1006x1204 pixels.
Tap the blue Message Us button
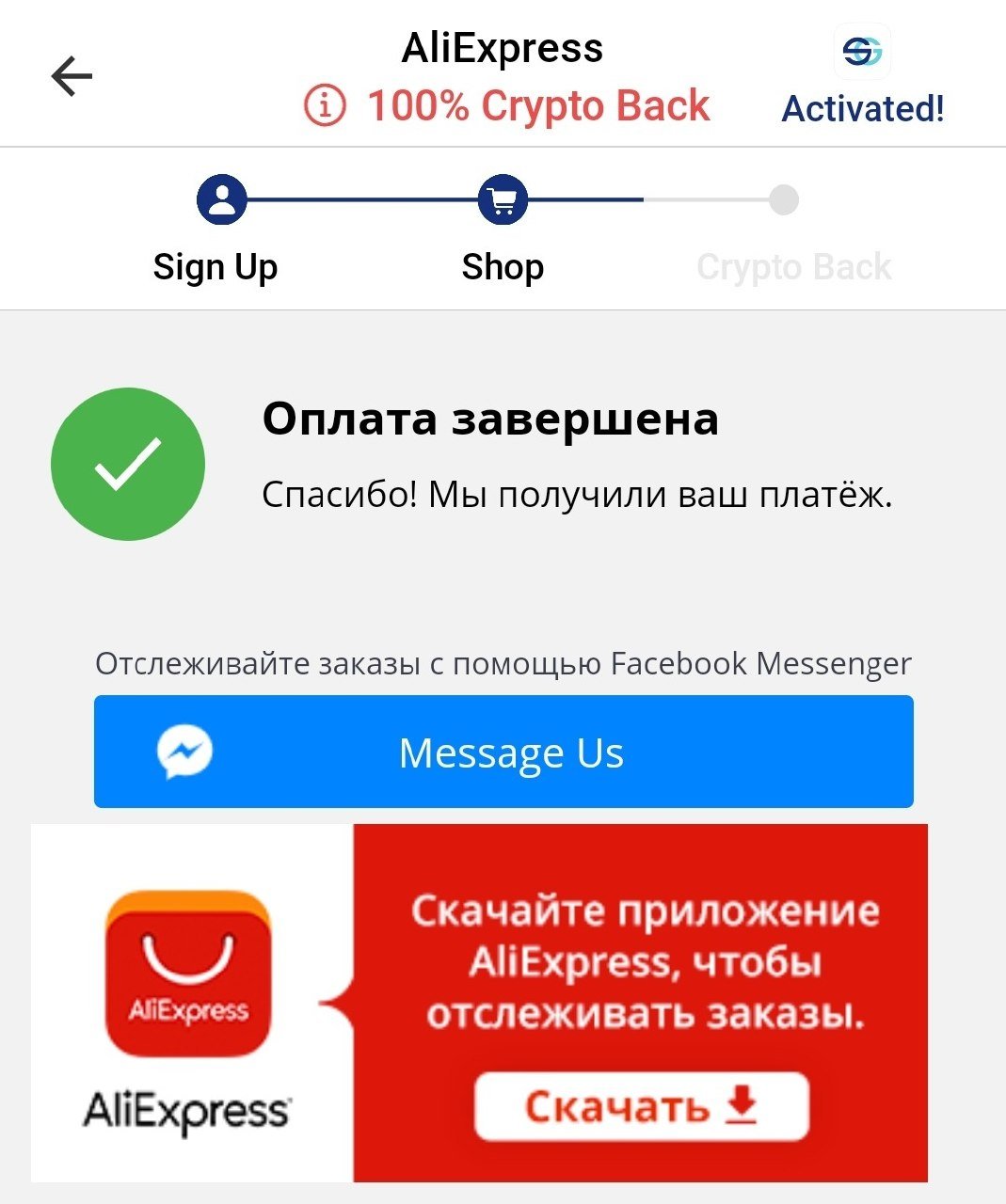[x=503, y=752]
